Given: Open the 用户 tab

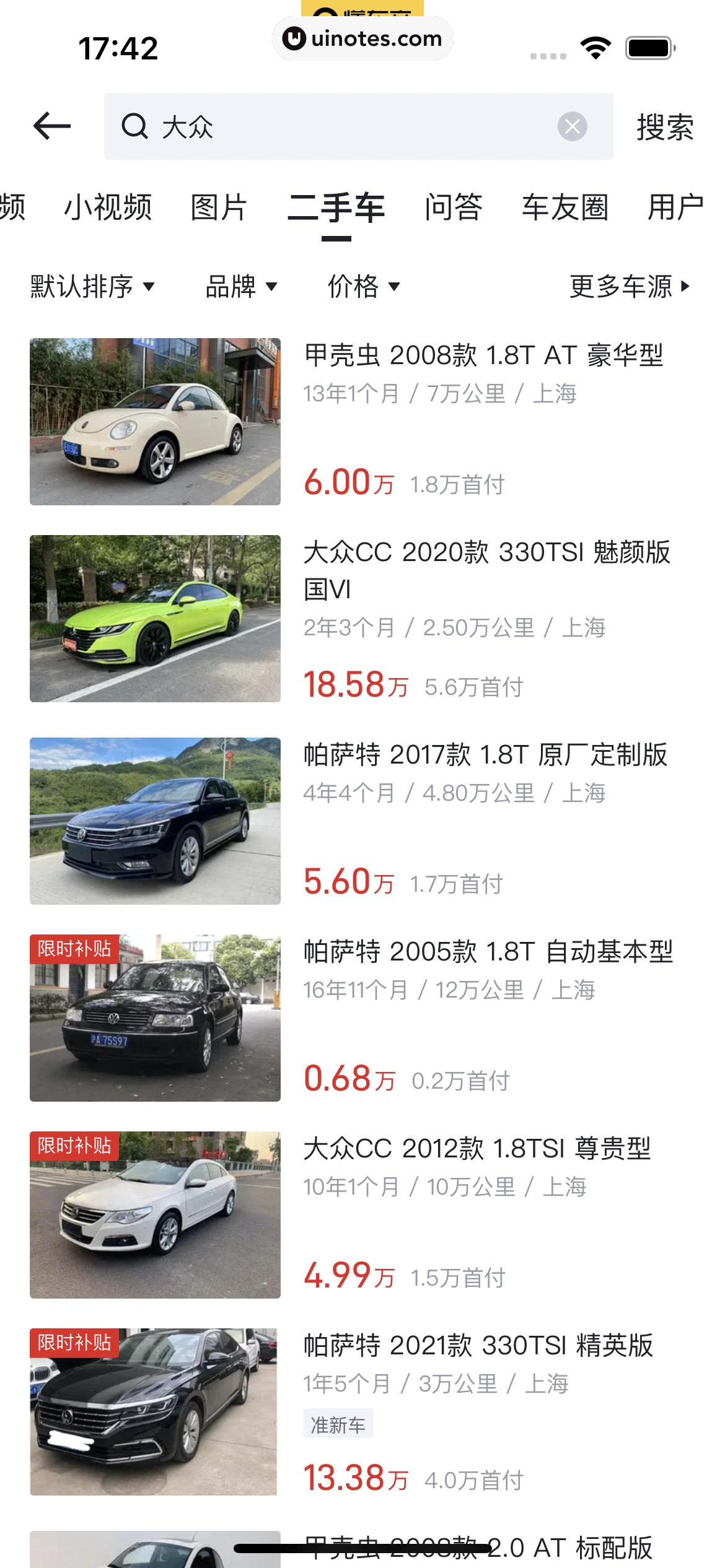Looking at the screenshot, I should [675, 207].
